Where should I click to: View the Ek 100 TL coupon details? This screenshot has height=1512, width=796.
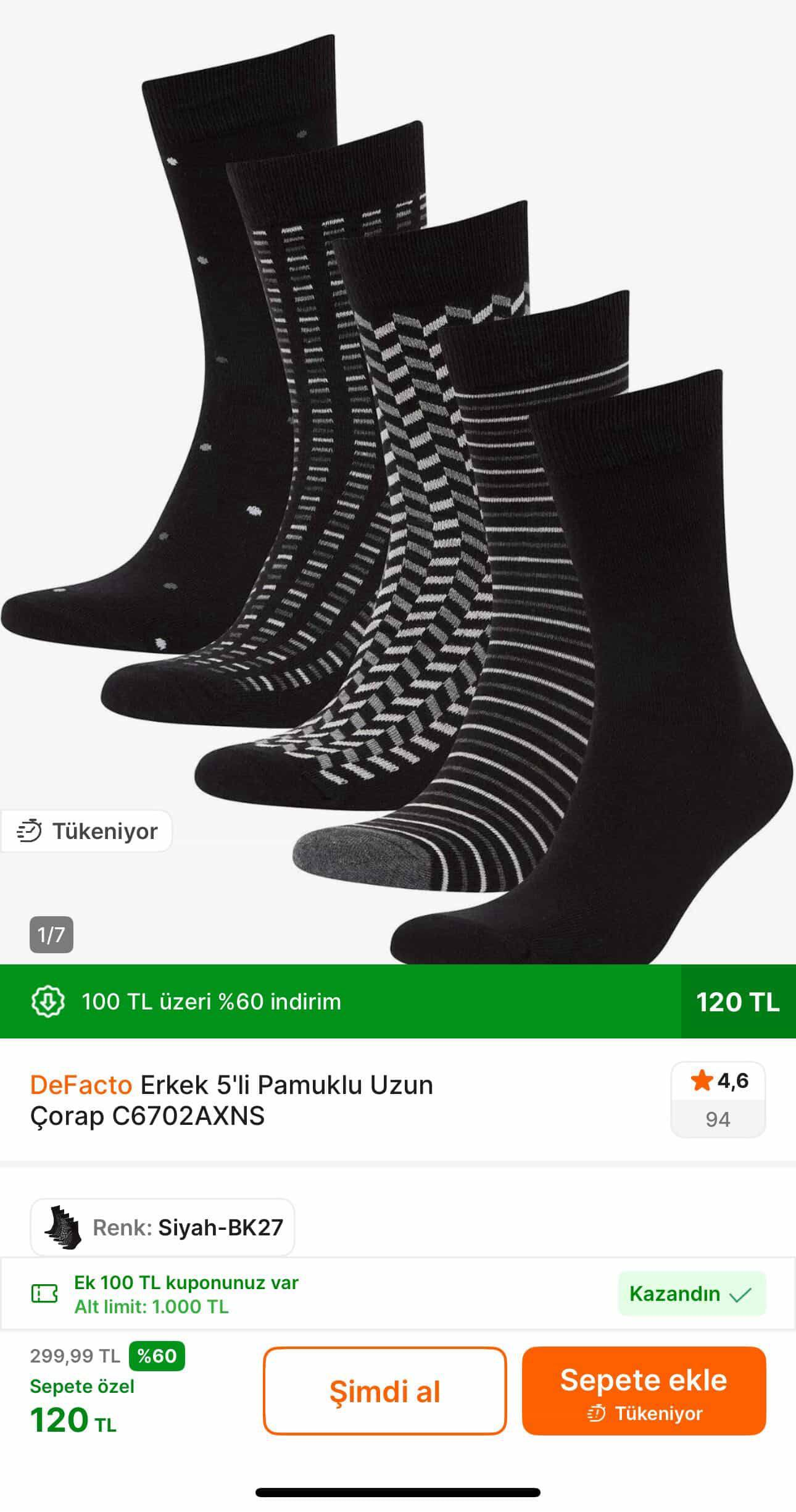pyautogui.click(x=185, y=1294)
